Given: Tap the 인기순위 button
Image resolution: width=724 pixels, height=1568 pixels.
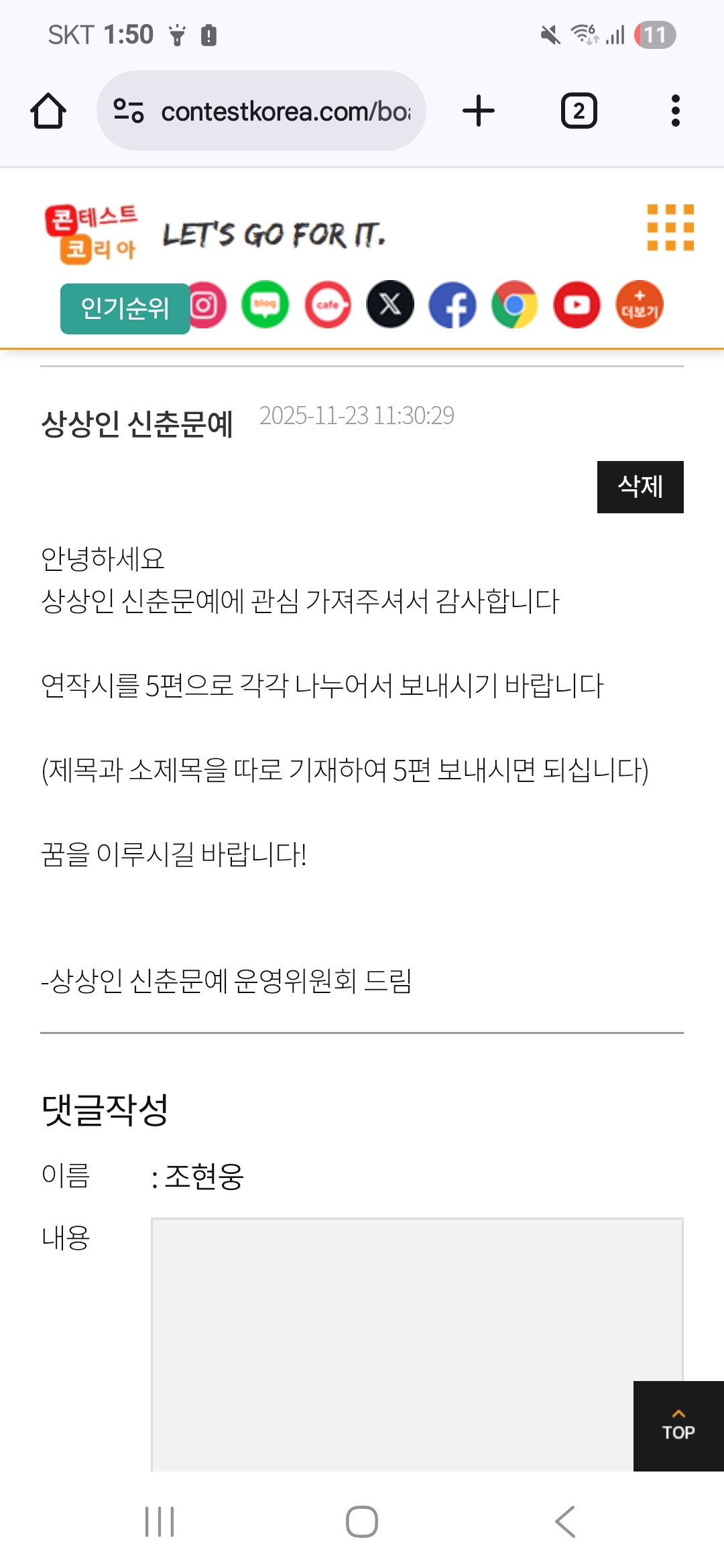Looking at the screenshot, I should [x=125, y=308].
